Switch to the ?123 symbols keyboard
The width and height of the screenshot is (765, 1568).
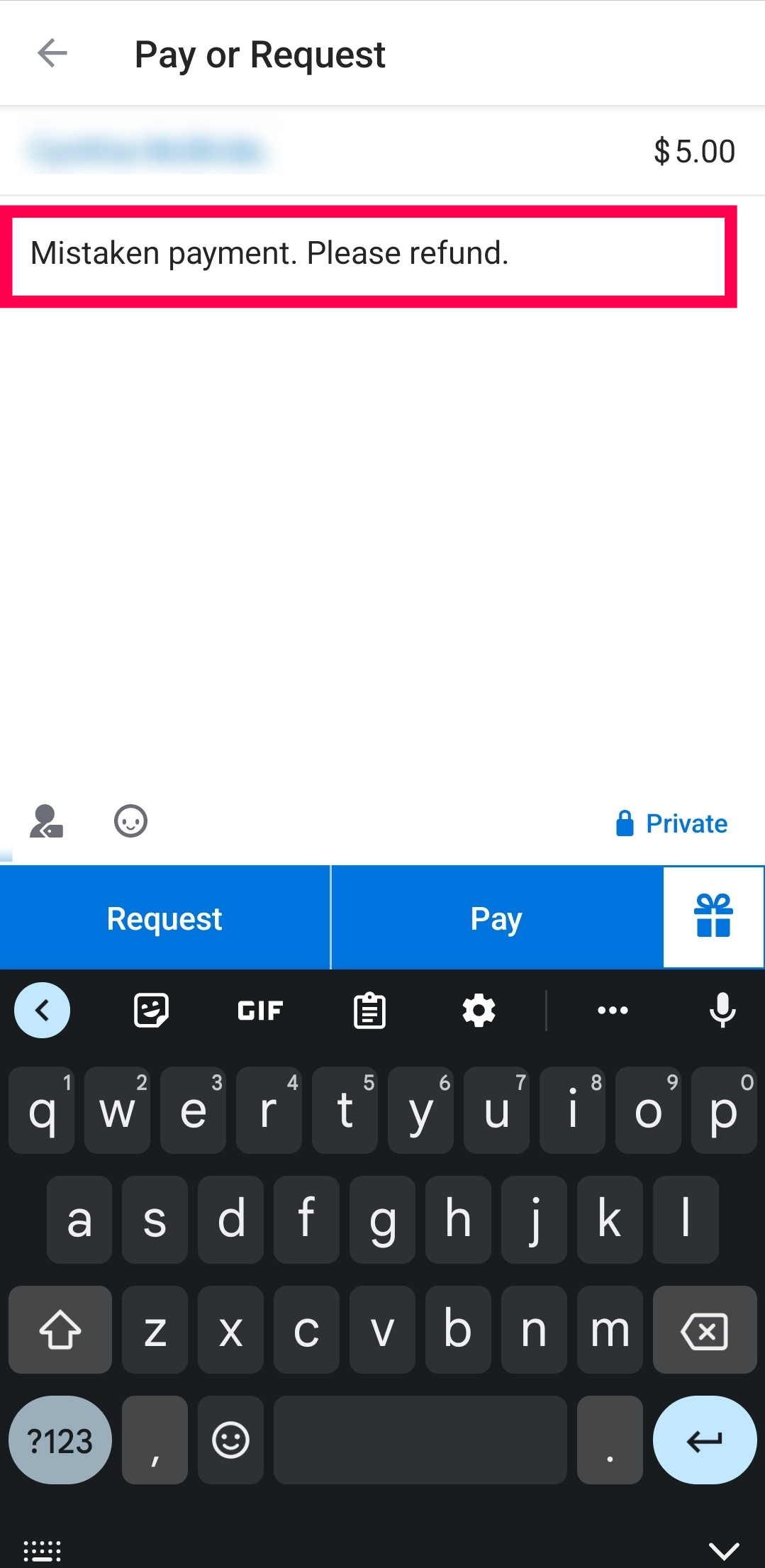60,1440
